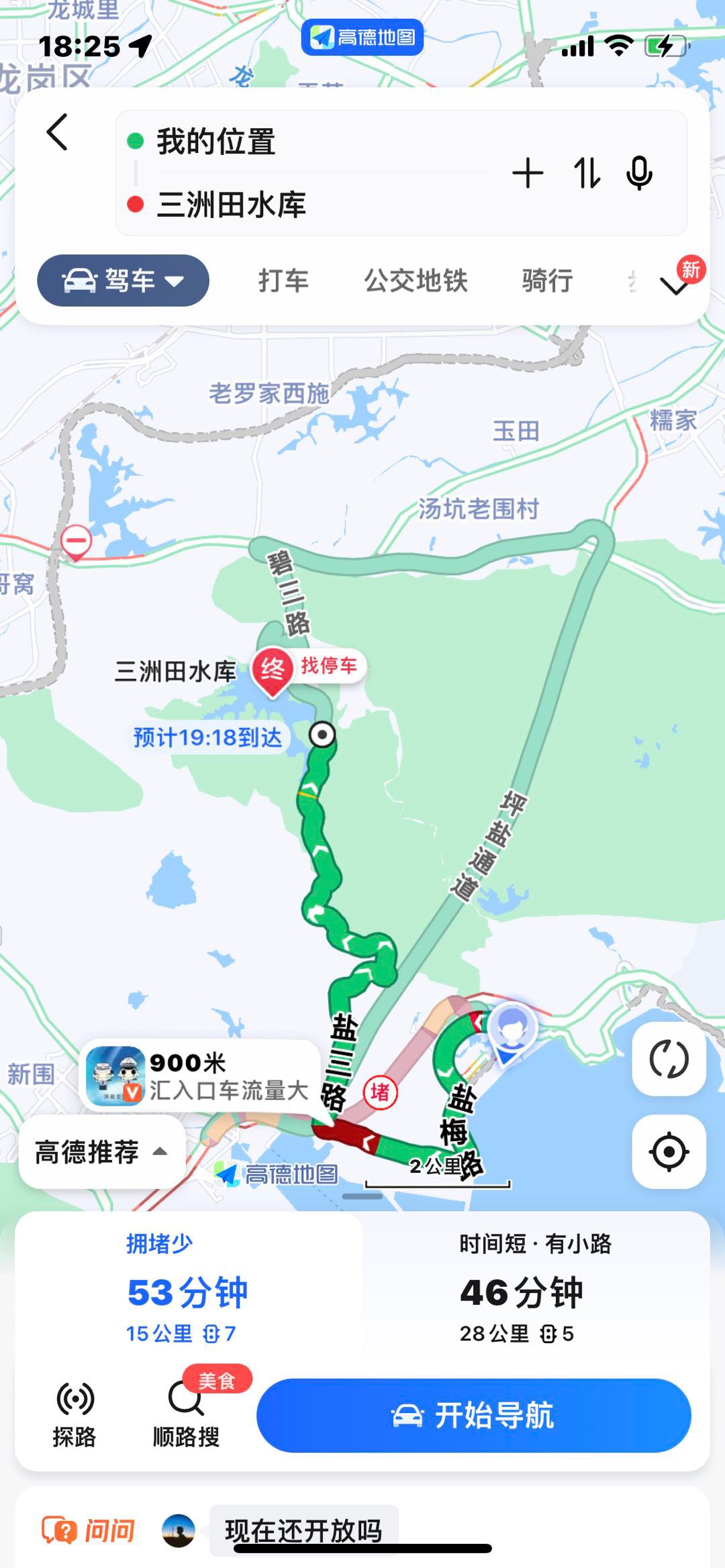Tap 找停车 near the destination
Screen dimensions: 725x1568
click(x=329, y=666)
